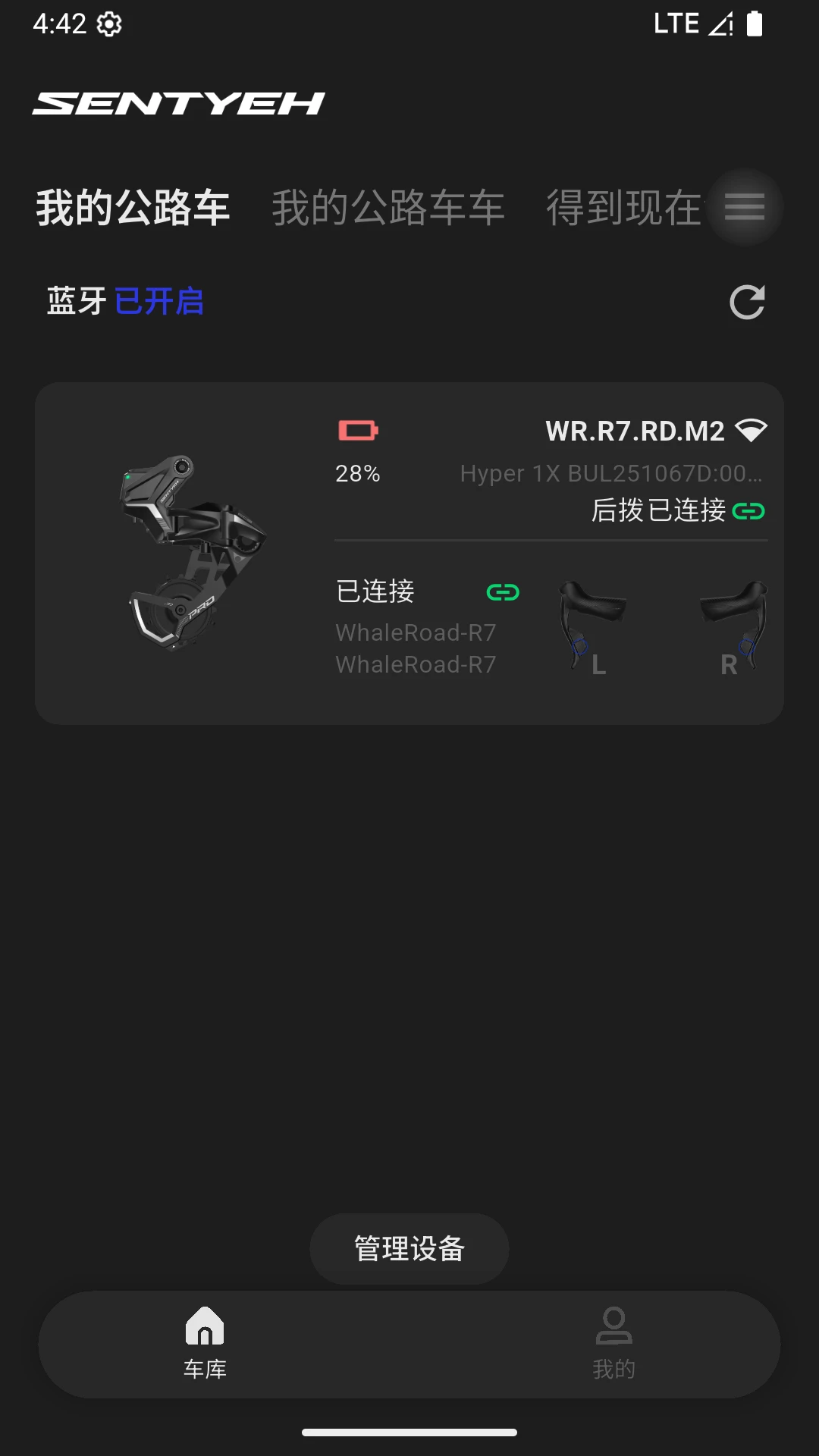Image resolution: width=819 pixels, height=1456 pixels.
Task: Disconnect via the green link icon beside 已连接
Action: (x=501, y=592)
